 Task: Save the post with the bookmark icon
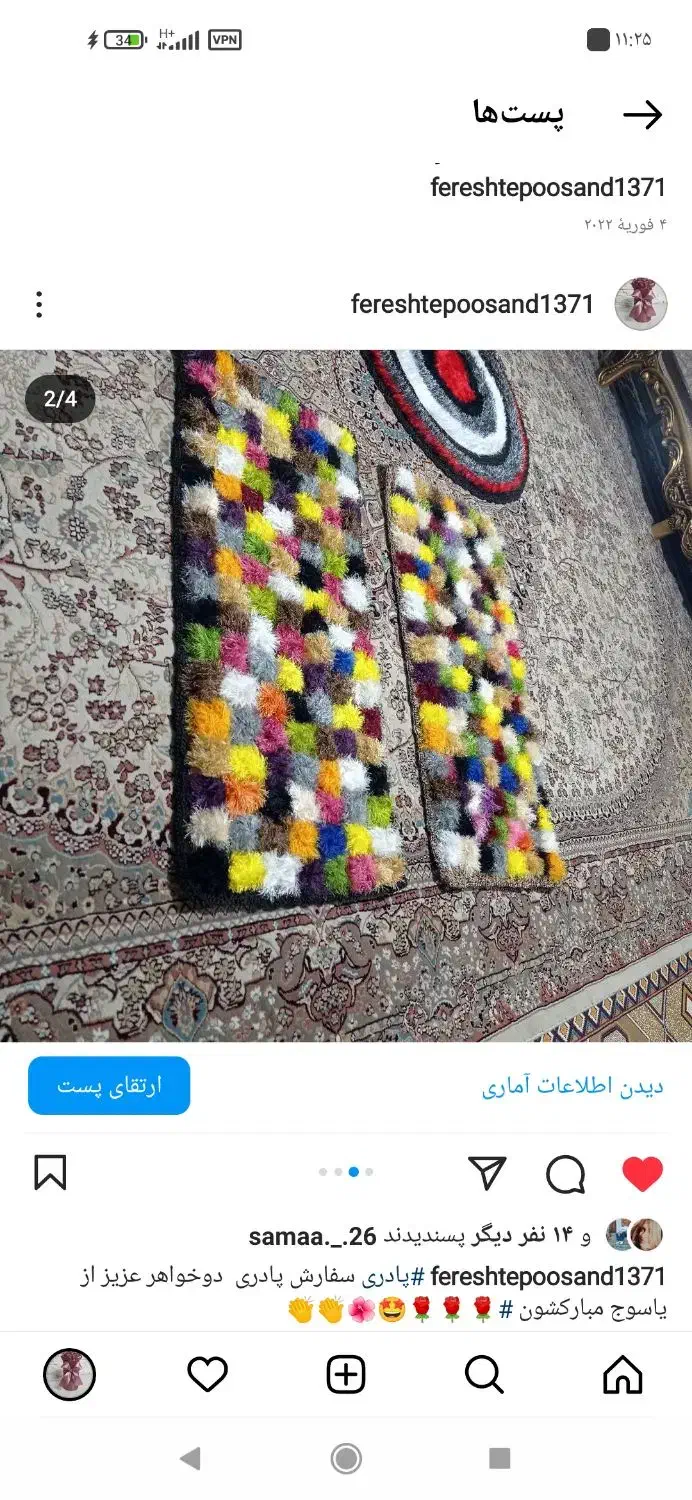click(x=50, y=1173)
